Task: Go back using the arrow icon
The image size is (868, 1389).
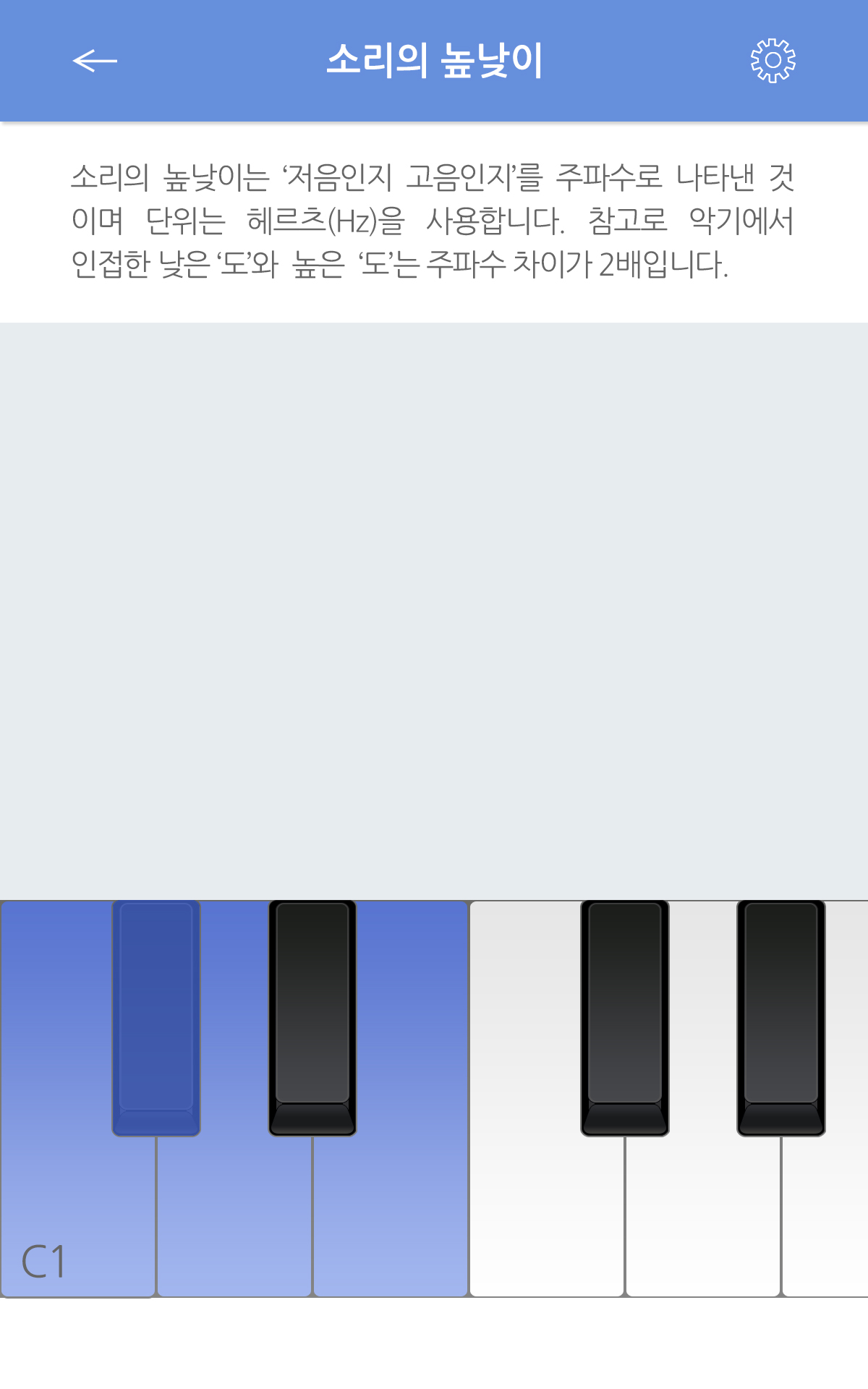Action: pos(95,61)
